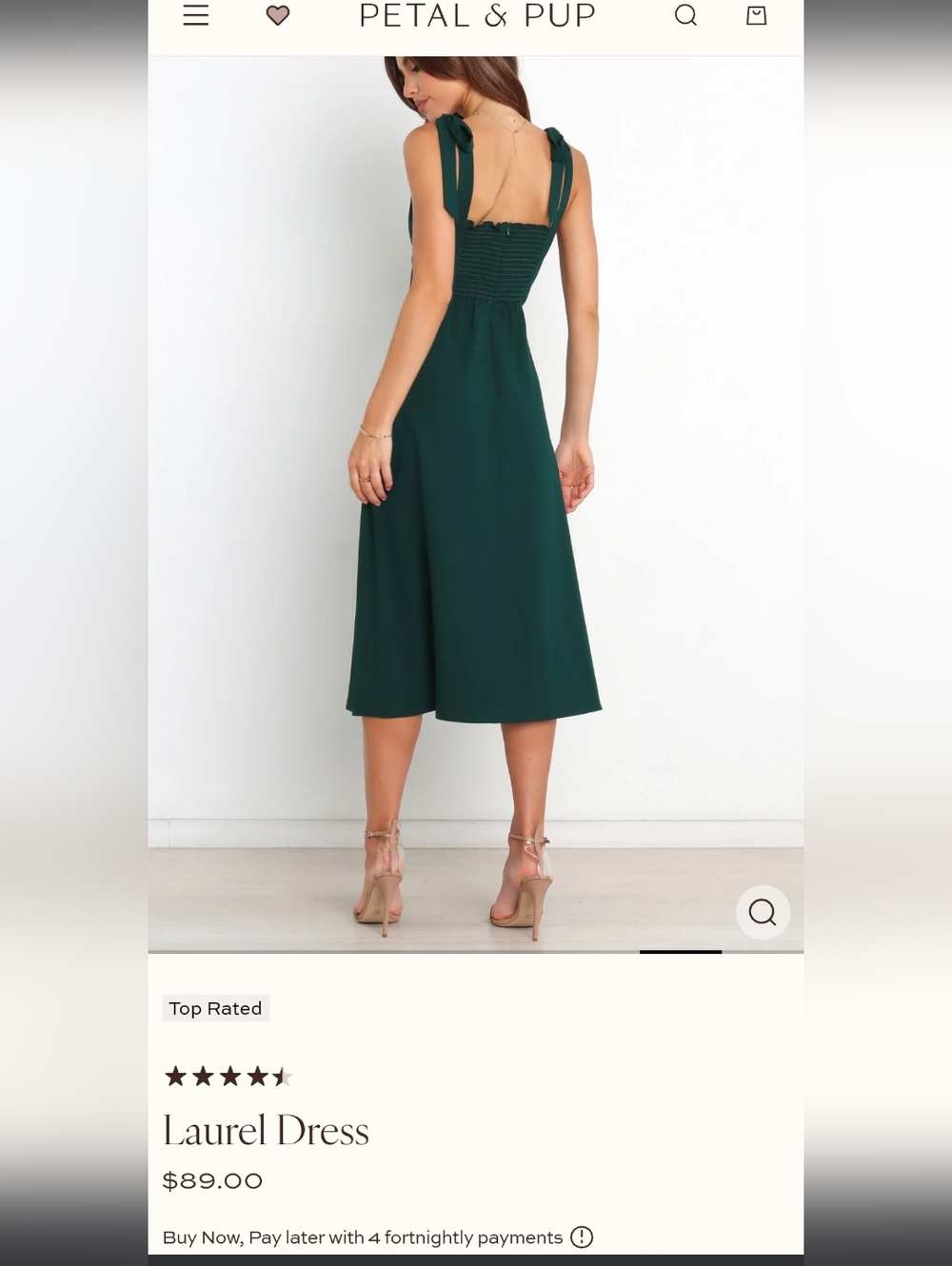952x1266 pixels.
Task: Click the Petal & Pup logo
Action: [476, 15]
